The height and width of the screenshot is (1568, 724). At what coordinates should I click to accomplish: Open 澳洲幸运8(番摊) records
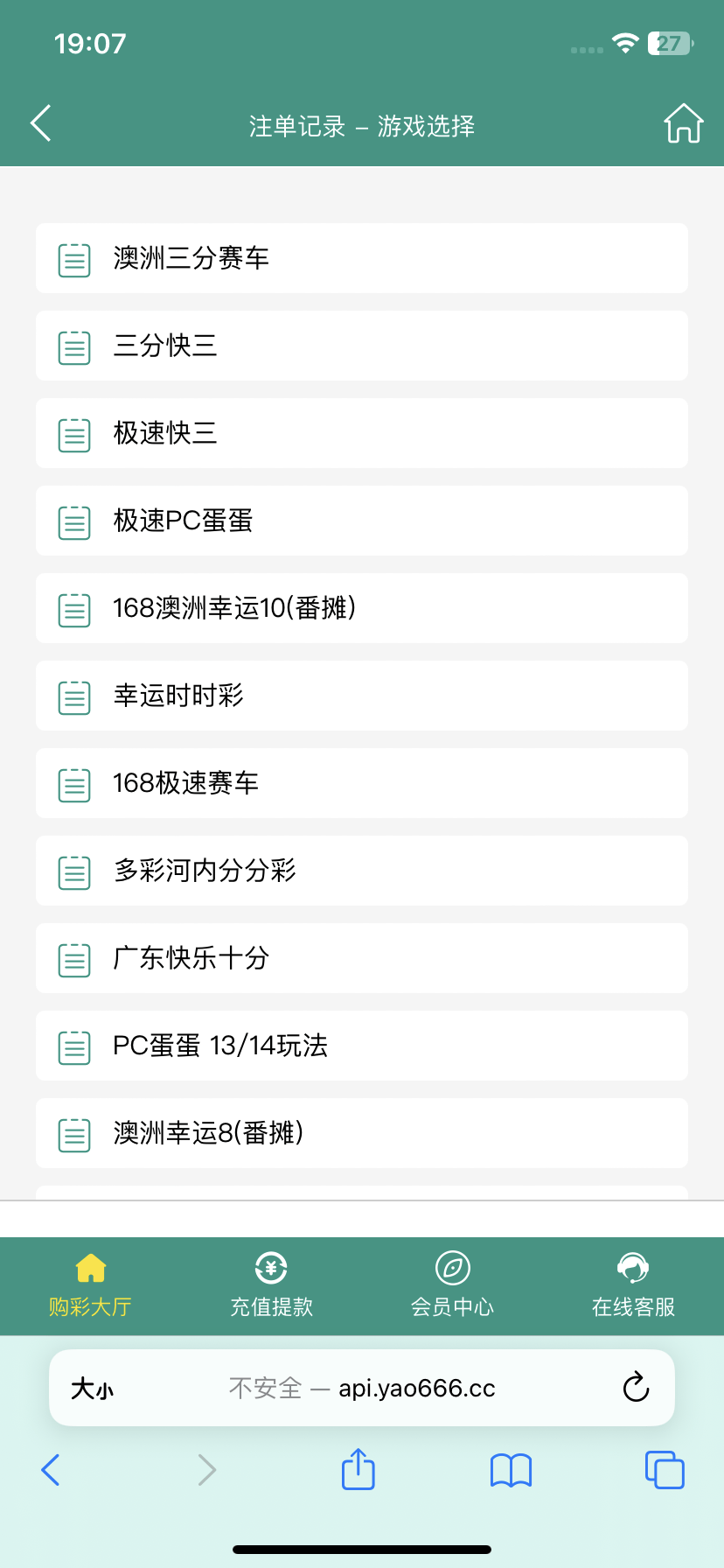pyautogui.click(x=362, y=1133)
